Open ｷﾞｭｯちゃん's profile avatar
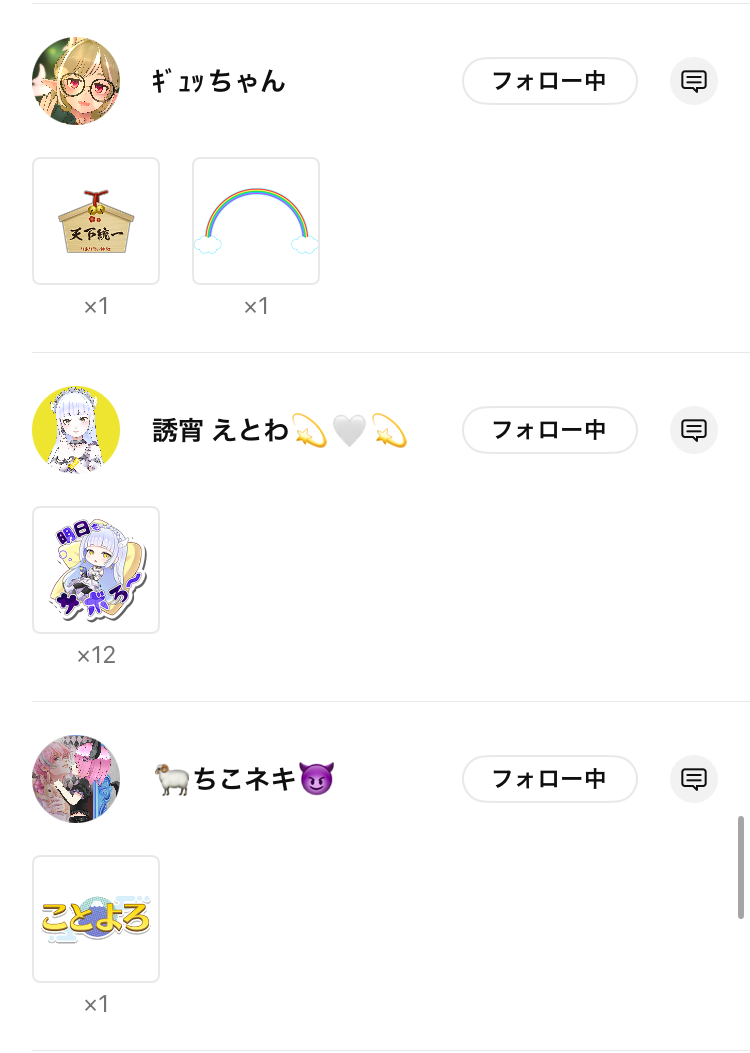 pos(76,81)
